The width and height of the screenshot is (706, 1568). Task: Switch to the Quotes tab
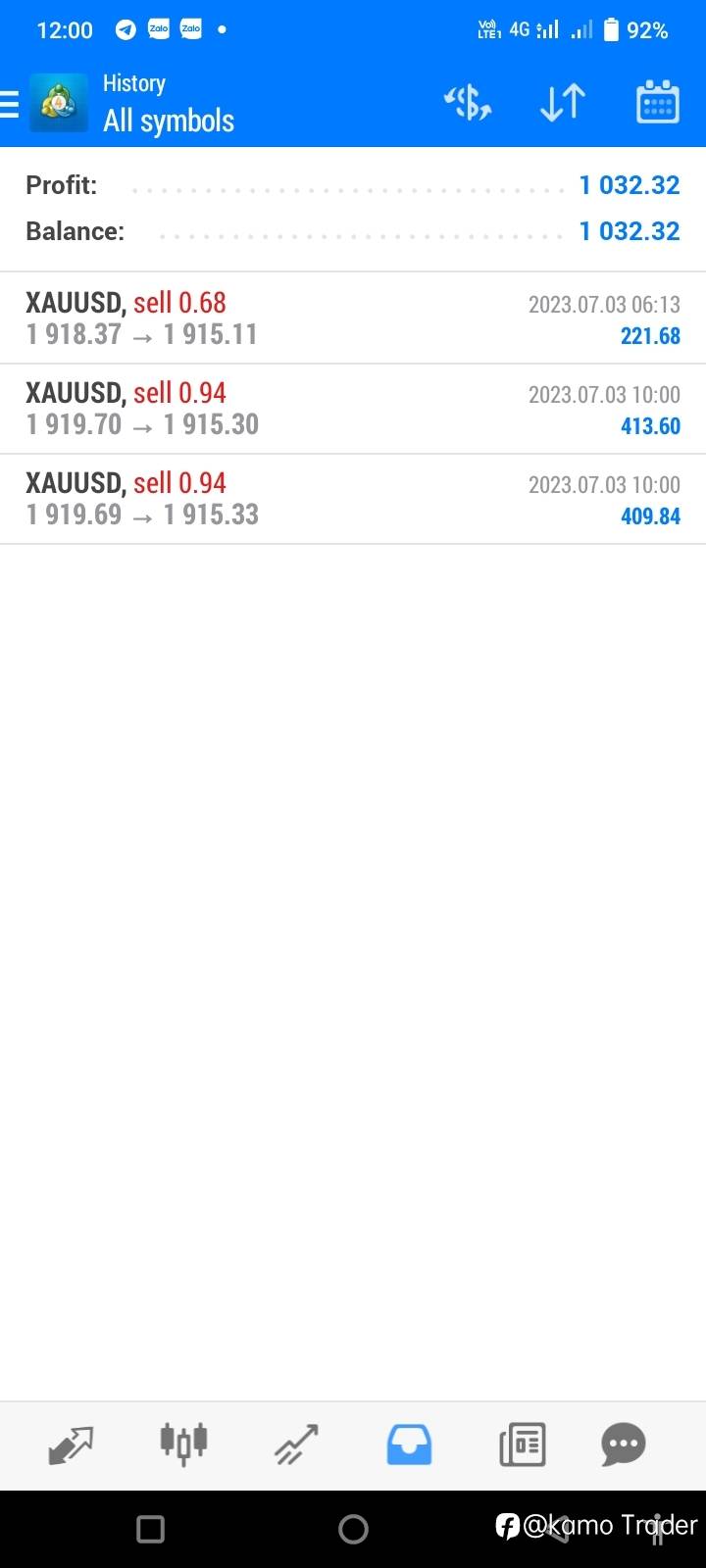71,1445
